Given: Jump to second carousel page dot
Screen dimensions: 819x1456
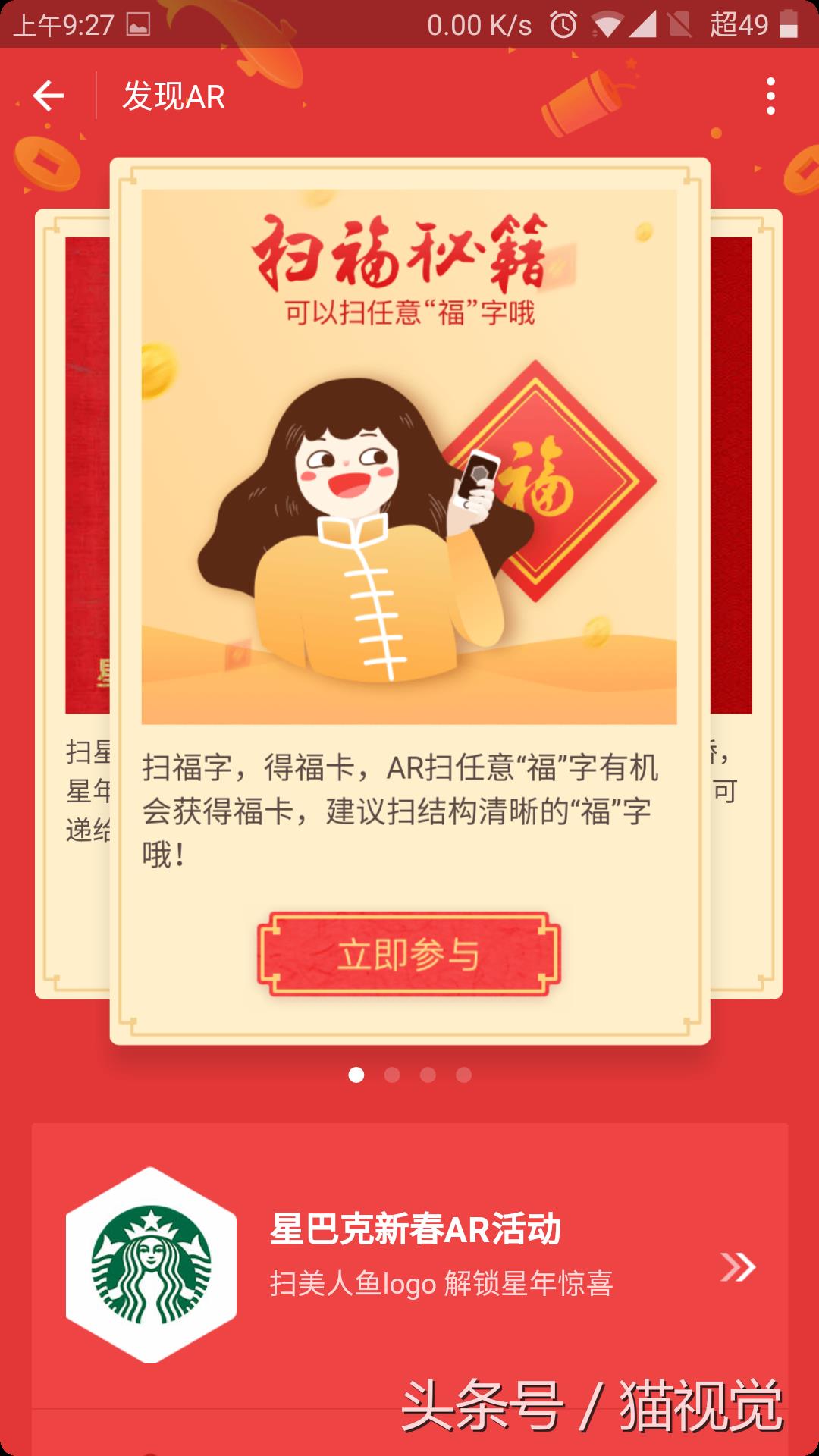Looking at the screenshot, I should (x=392, y=1075).
